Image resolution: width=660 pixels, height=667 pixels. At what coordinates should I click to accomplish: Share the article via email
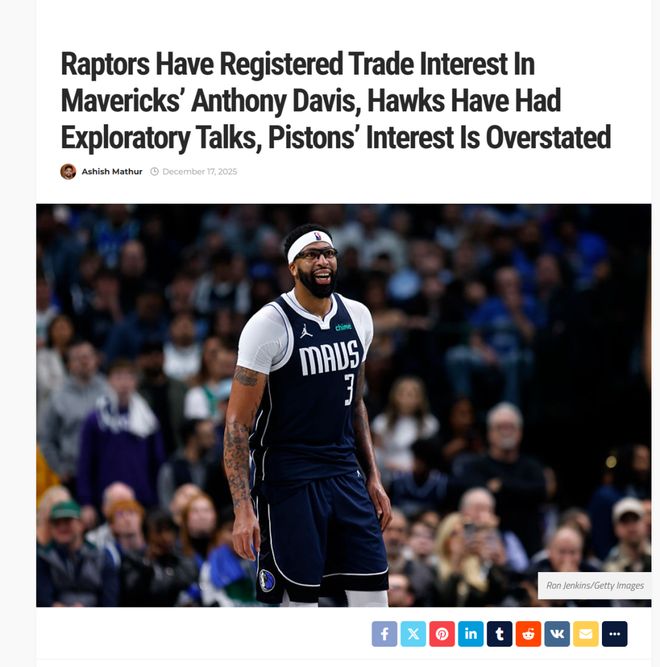click(586, 634)
